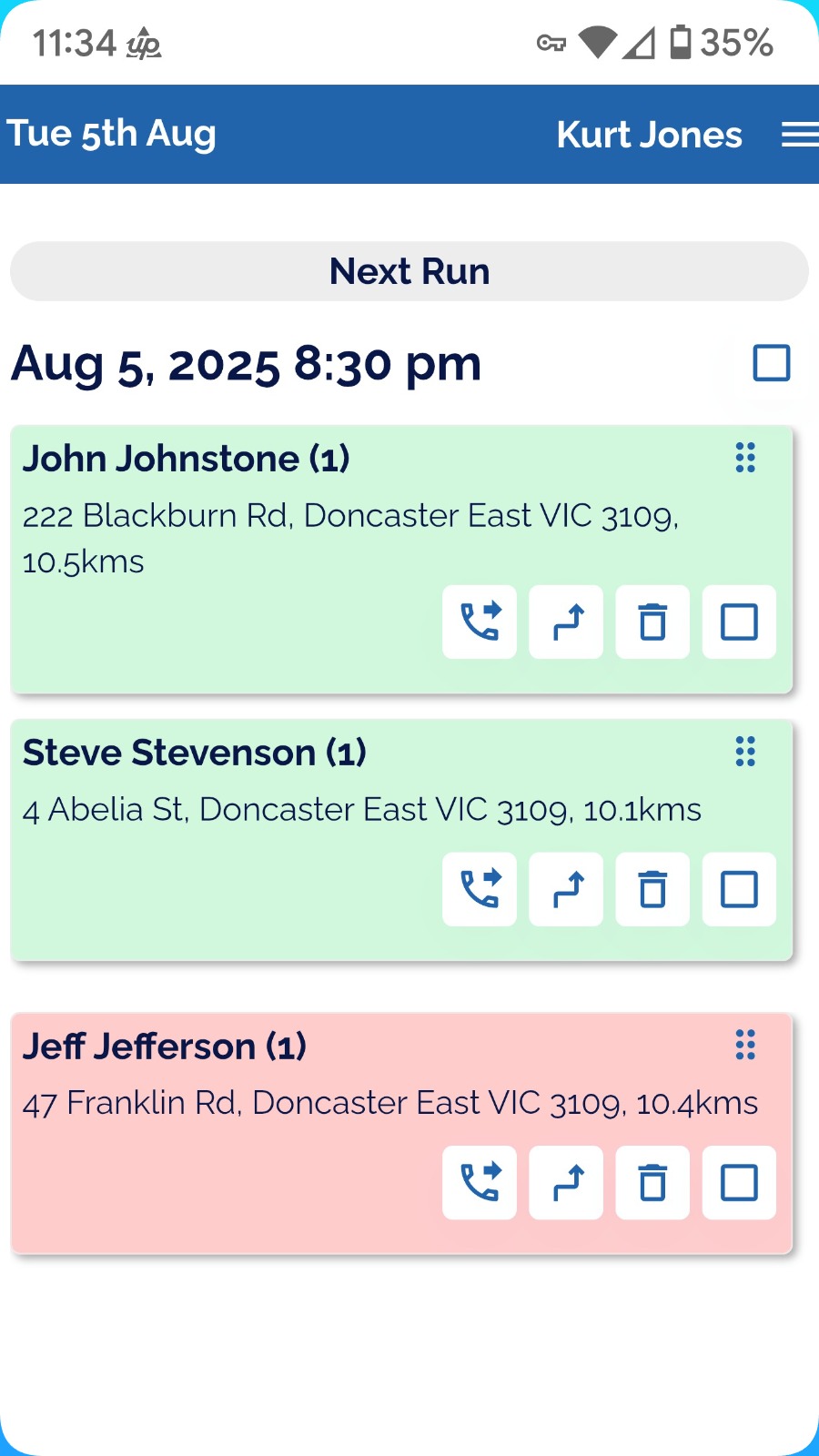819x1456 pixels.
Task: Tap the drag handle on Jeff Jefferson's card
Action: click(x=745, y=1045)
